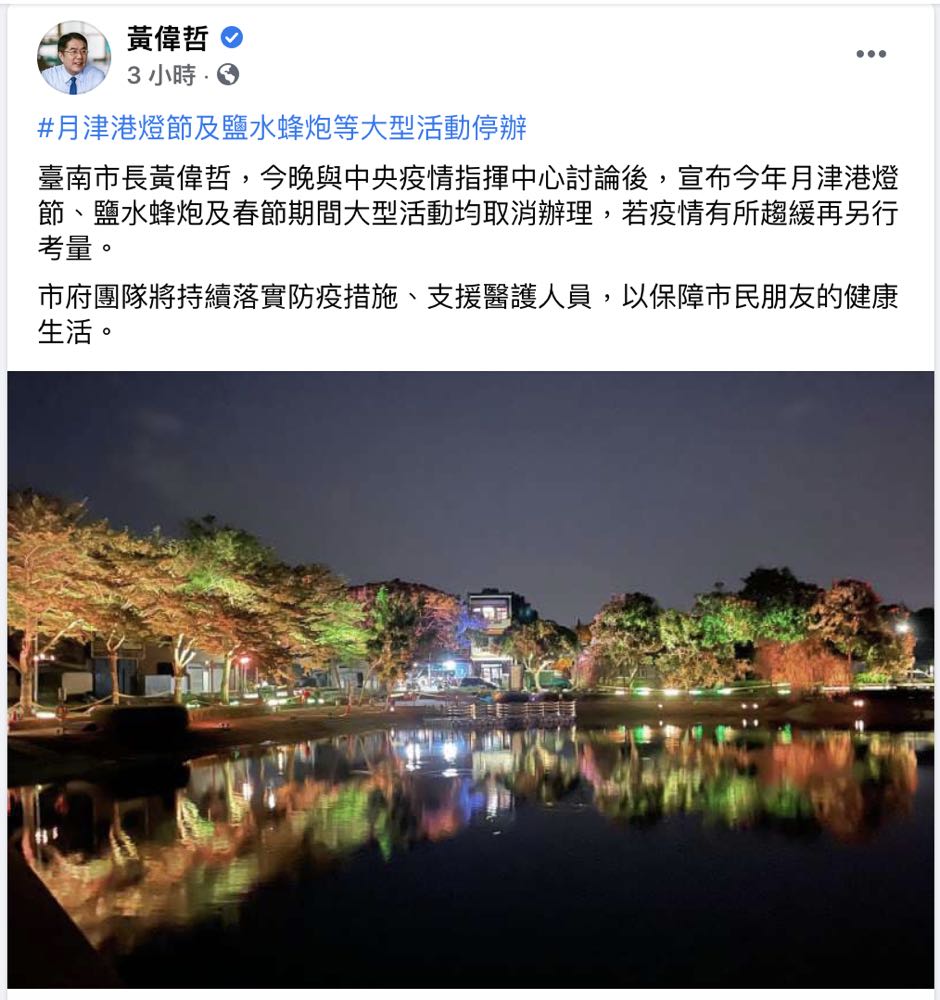The width and height of the screenshot is (940, 1000).
Task: Open 黃偉哲's profile picture
Action: (x=73, y=57)
